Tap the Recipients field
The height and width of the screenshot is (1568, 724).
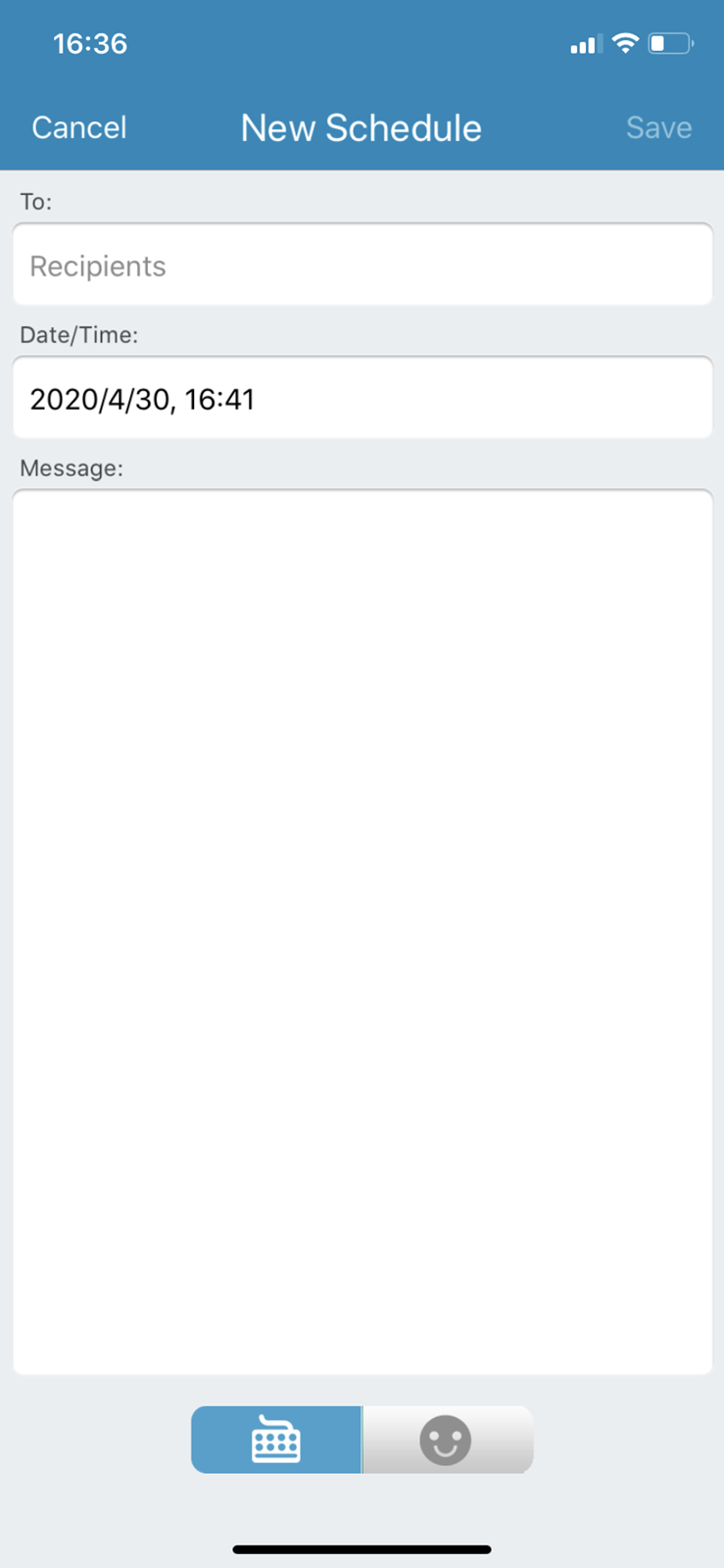click(x=362, y=266)
